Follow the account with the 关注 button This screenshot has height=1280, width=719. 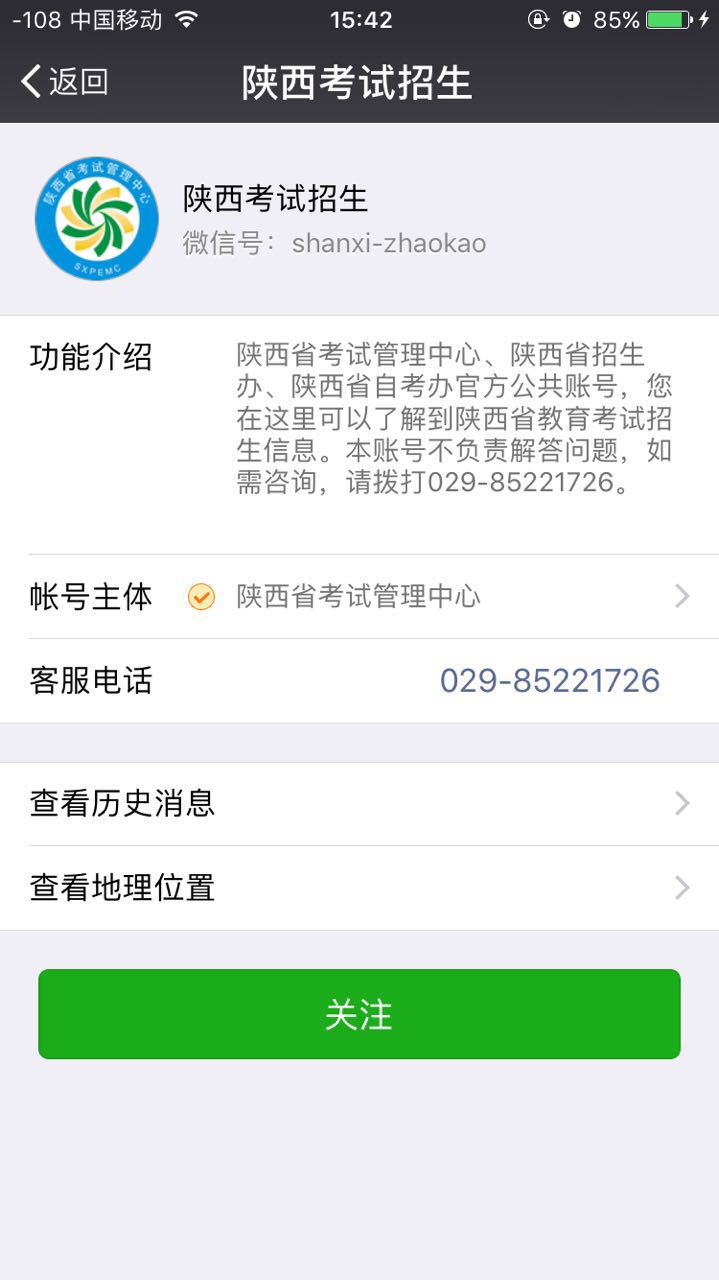[x=359, y=1014]
